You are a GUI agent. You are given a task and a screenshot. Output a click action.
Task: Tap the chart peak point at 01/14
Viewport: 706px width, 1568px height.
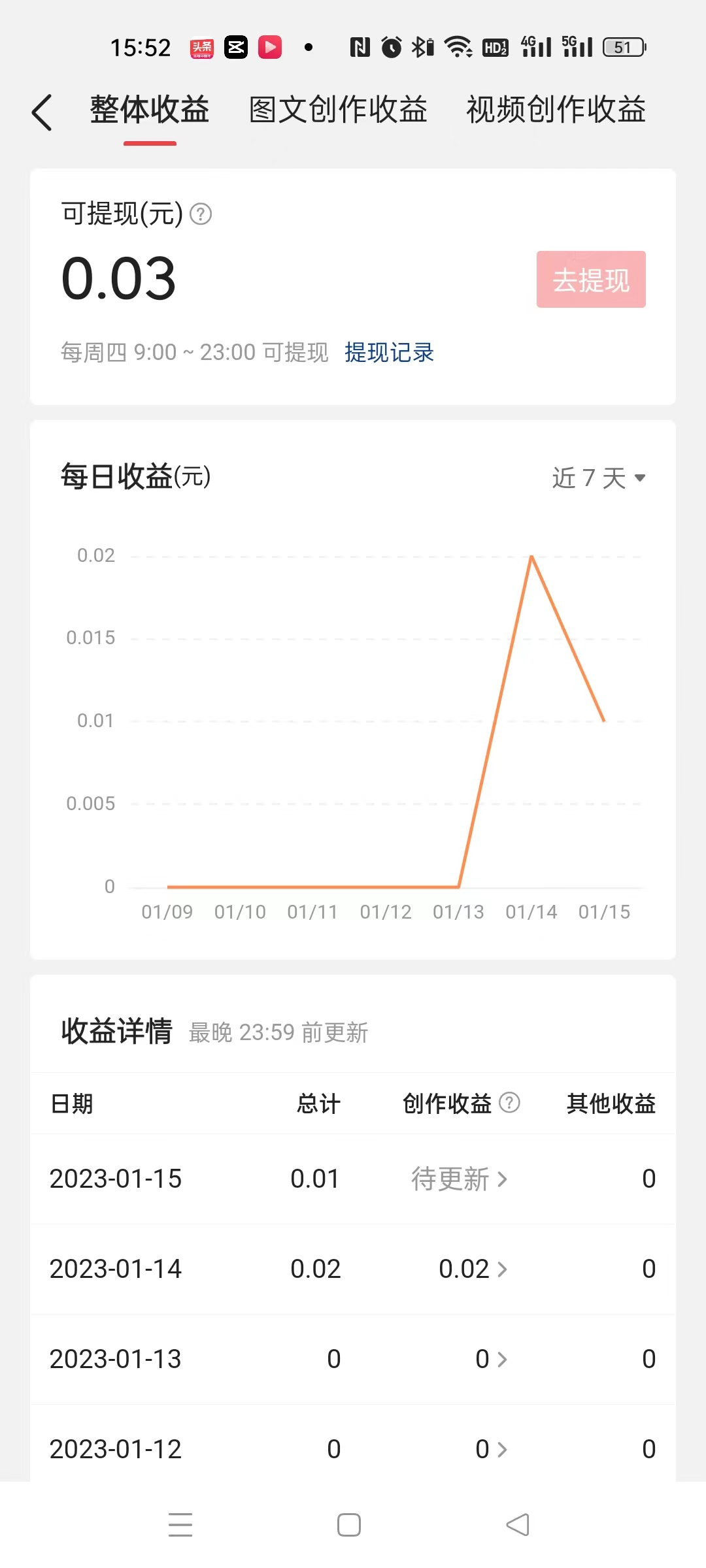(531, 556)
